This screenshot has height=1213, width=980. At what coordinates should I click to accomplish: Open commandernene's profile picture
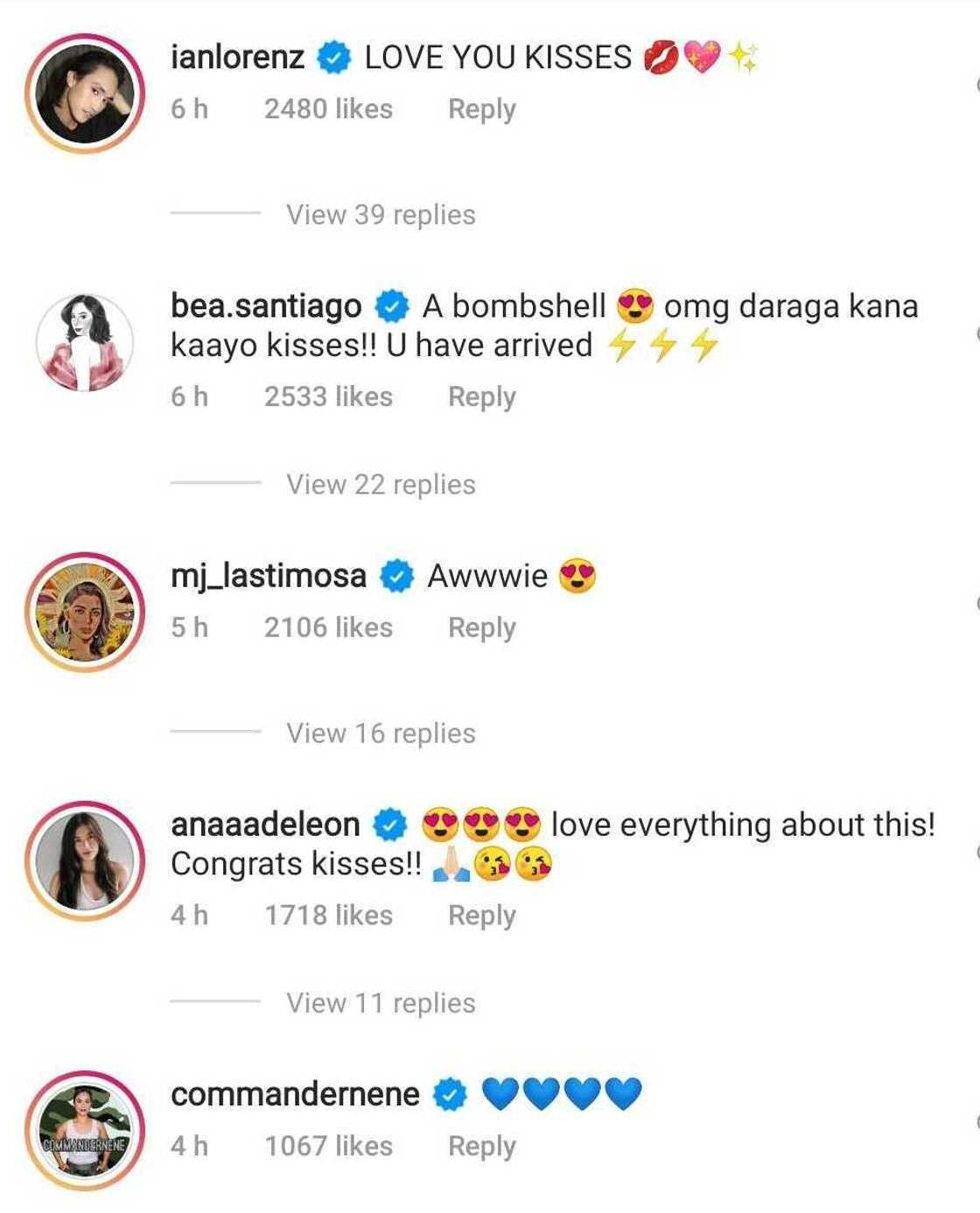(85, 1131)
